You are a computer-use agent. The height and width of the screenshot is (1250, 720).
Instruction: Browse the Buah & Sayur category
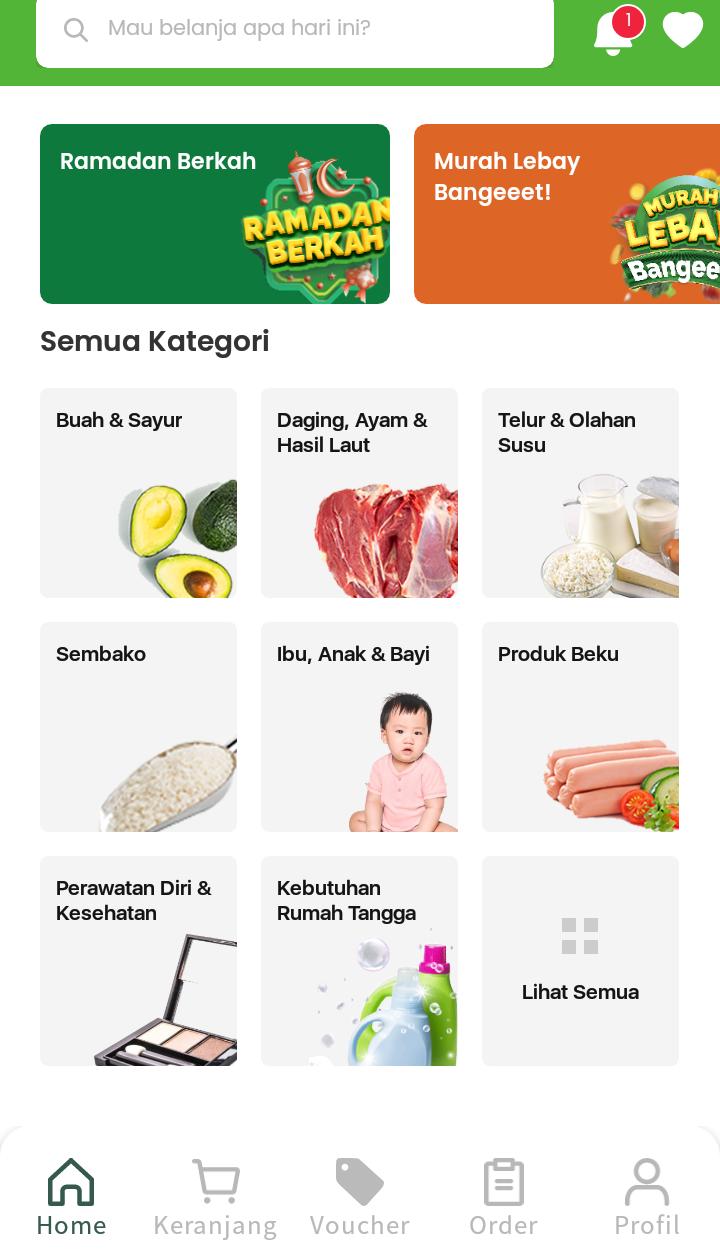(x=138, y=493)
